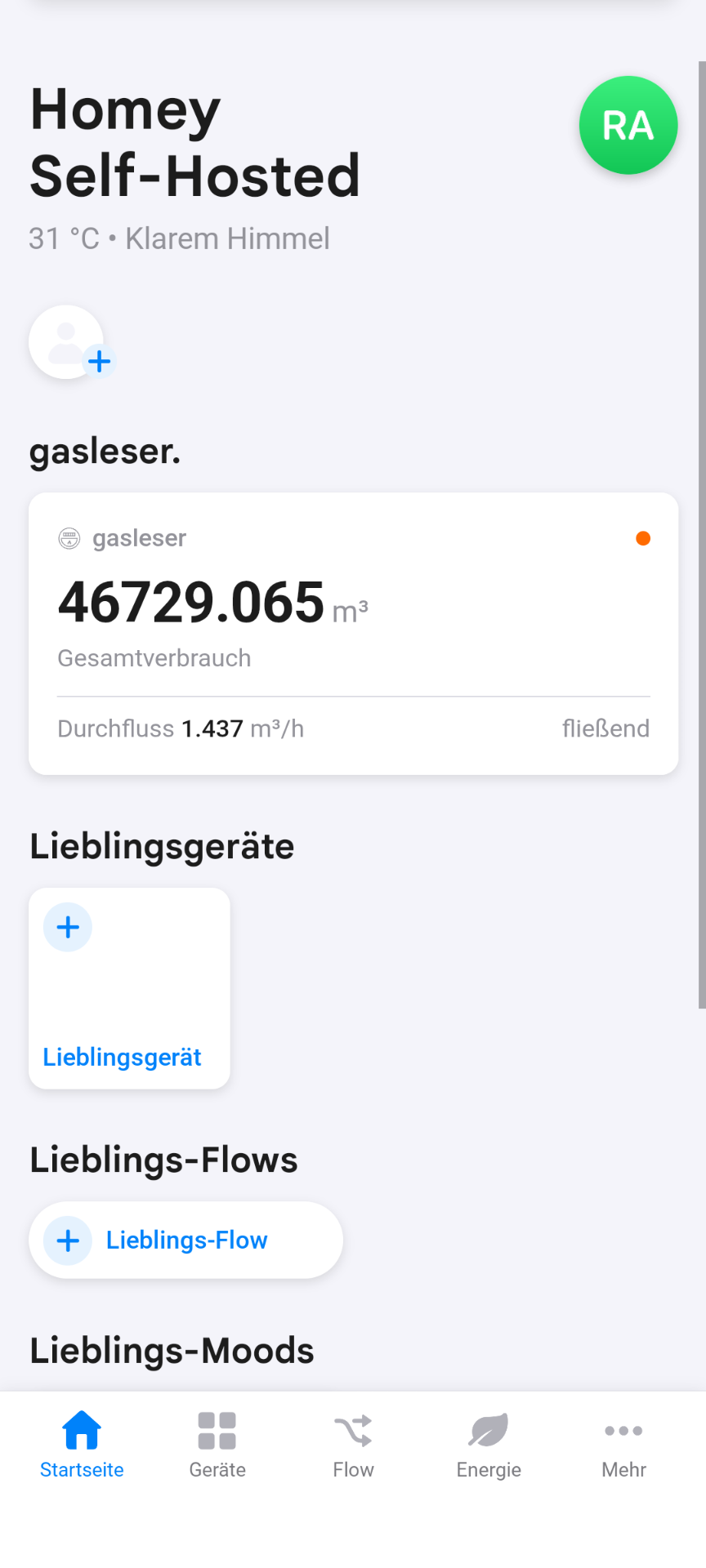The image size is (706, 1568).
Task: Add a new user with the plus icon
Action: (x=72, y=344)
